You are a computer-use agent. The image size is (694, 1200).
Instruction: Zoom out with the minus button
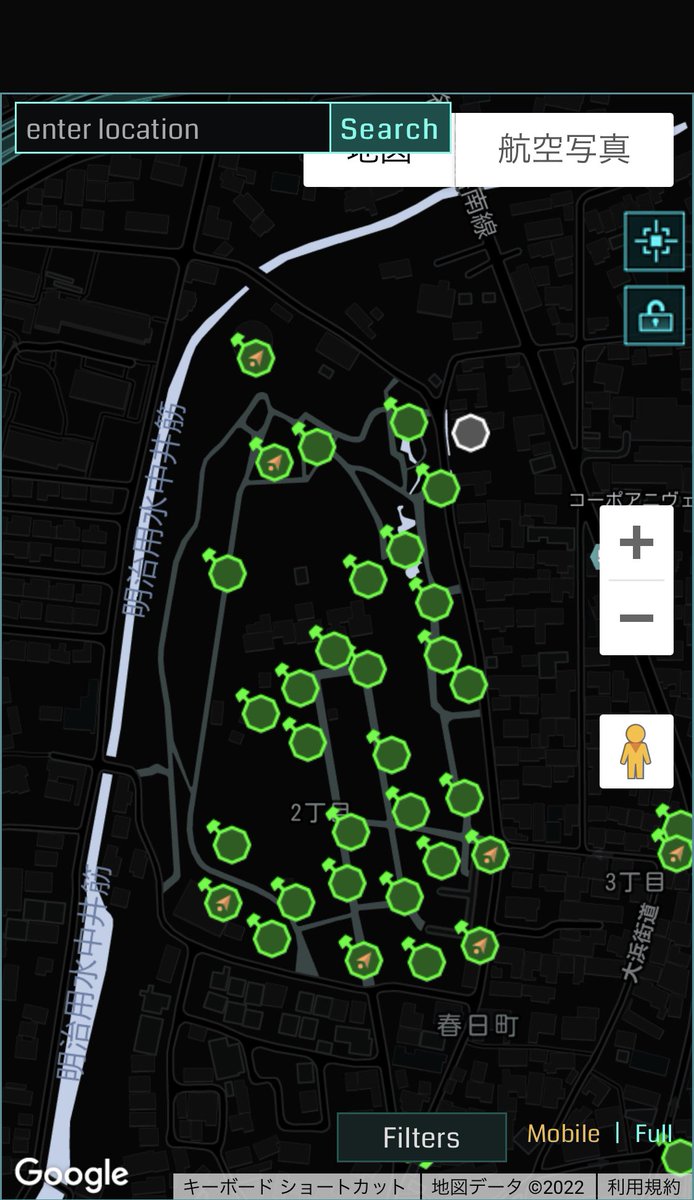[636, 618]
